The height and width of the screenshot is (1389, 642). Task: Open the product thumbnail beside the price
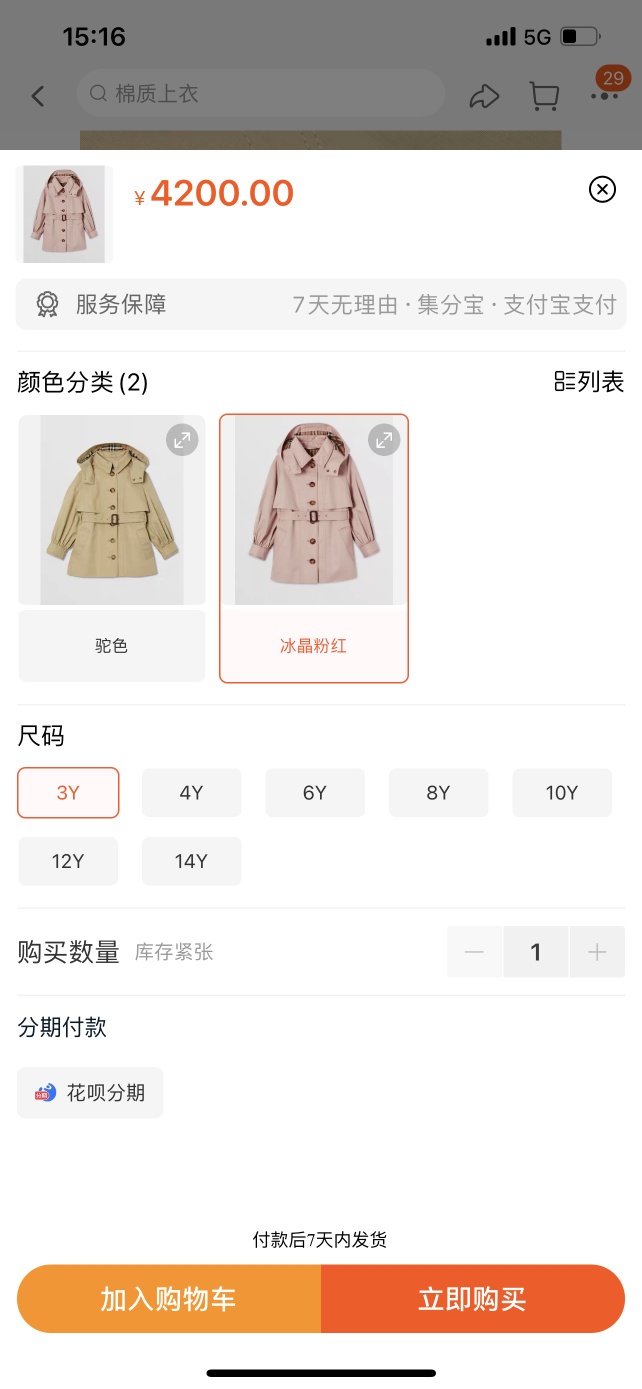click(x=65, y=214)
